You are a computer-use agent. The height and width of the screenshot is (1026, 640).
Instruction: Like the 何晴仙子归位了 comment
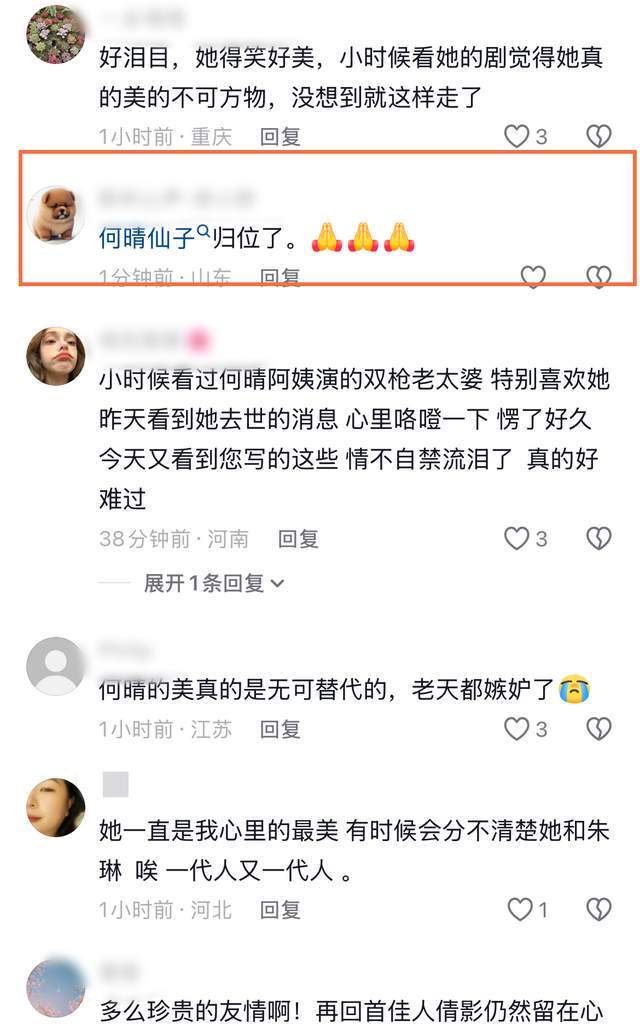(534, 276)
